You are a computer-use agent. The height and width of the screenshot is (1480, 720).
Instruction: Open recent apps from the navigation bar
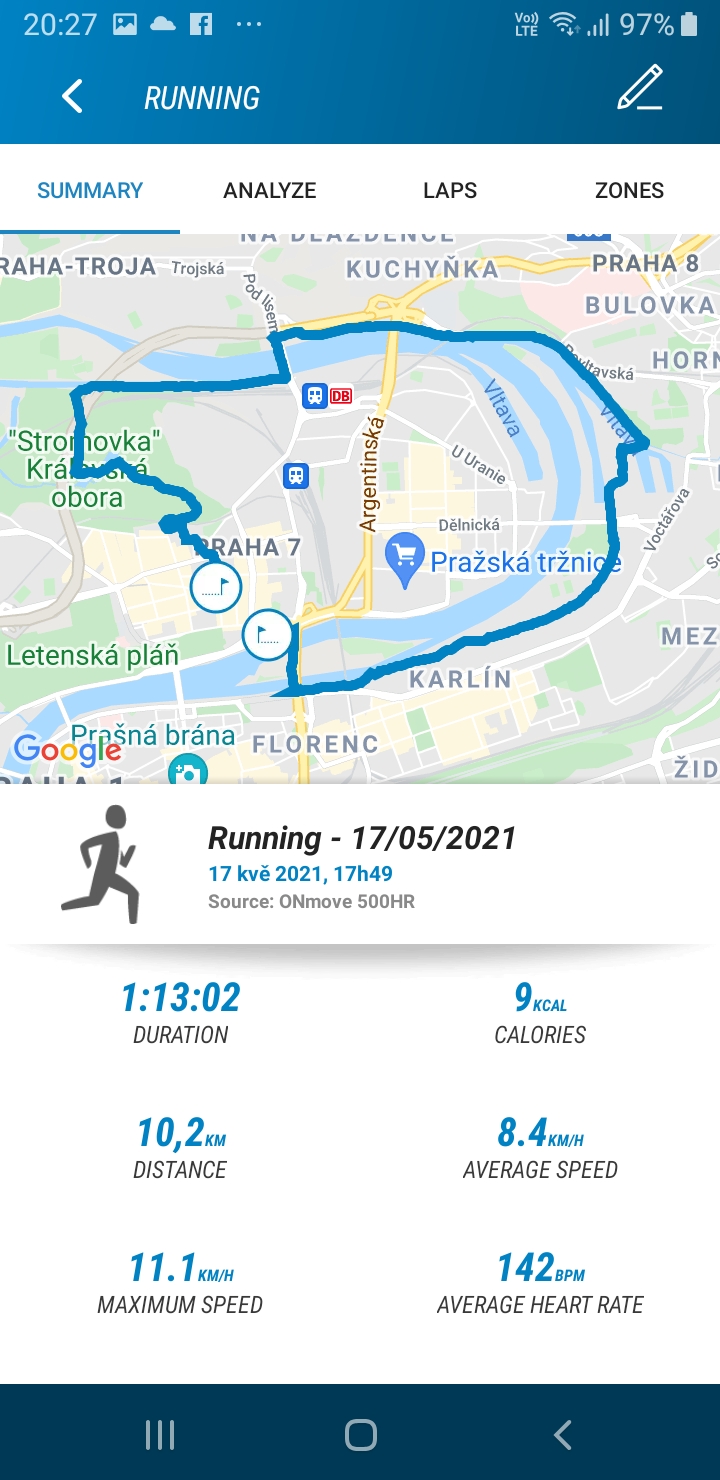[160, 1435]
